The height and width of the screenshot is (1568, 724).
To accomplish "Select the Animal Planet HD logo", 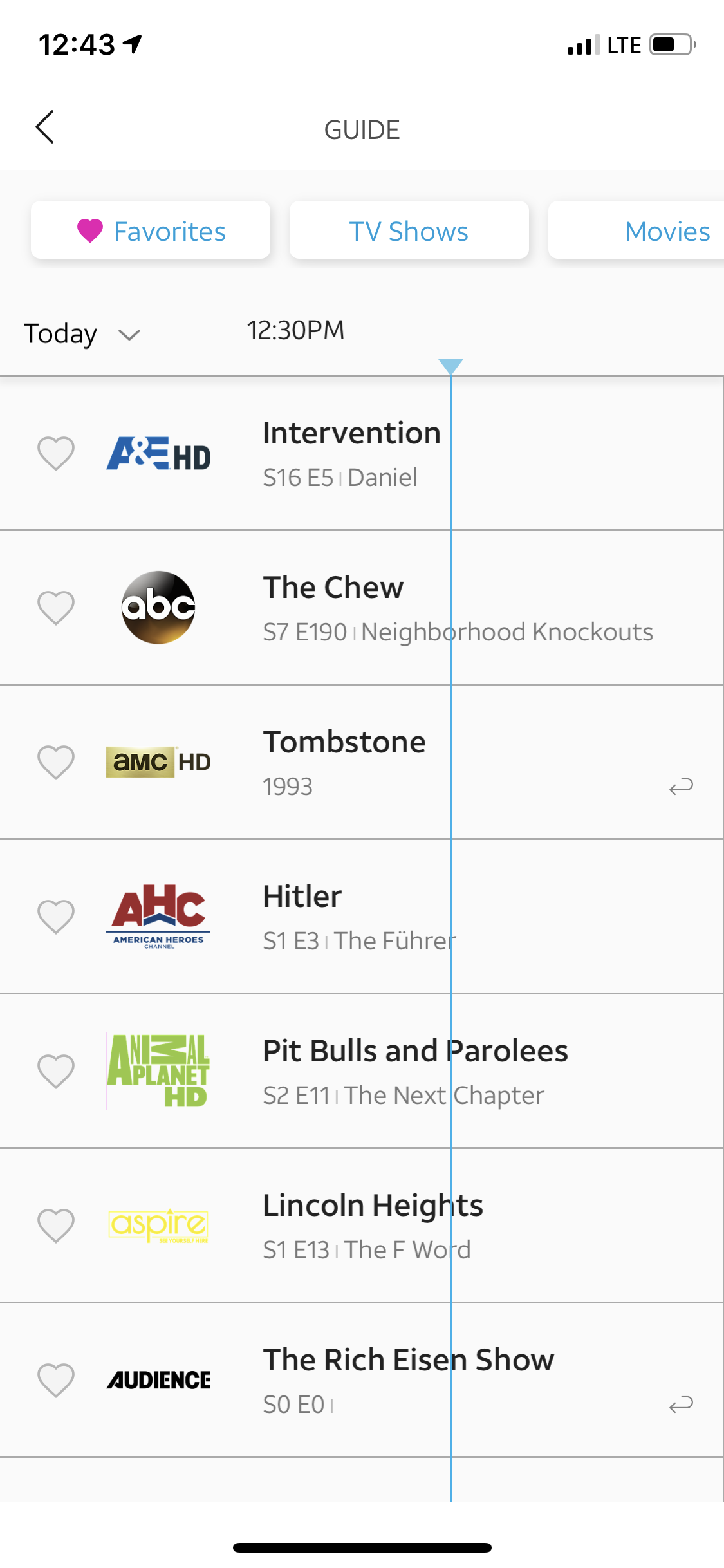I will [158, 1071].
